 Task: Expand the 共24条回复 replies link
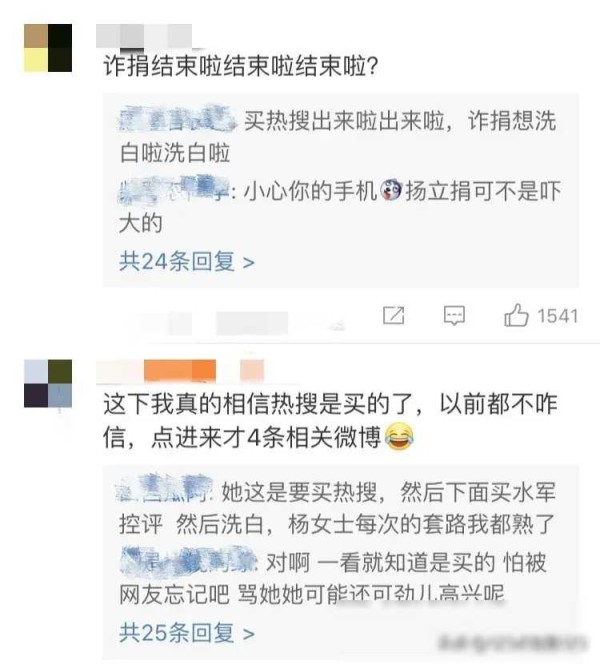pyautogui.click(x=187, y=262)
